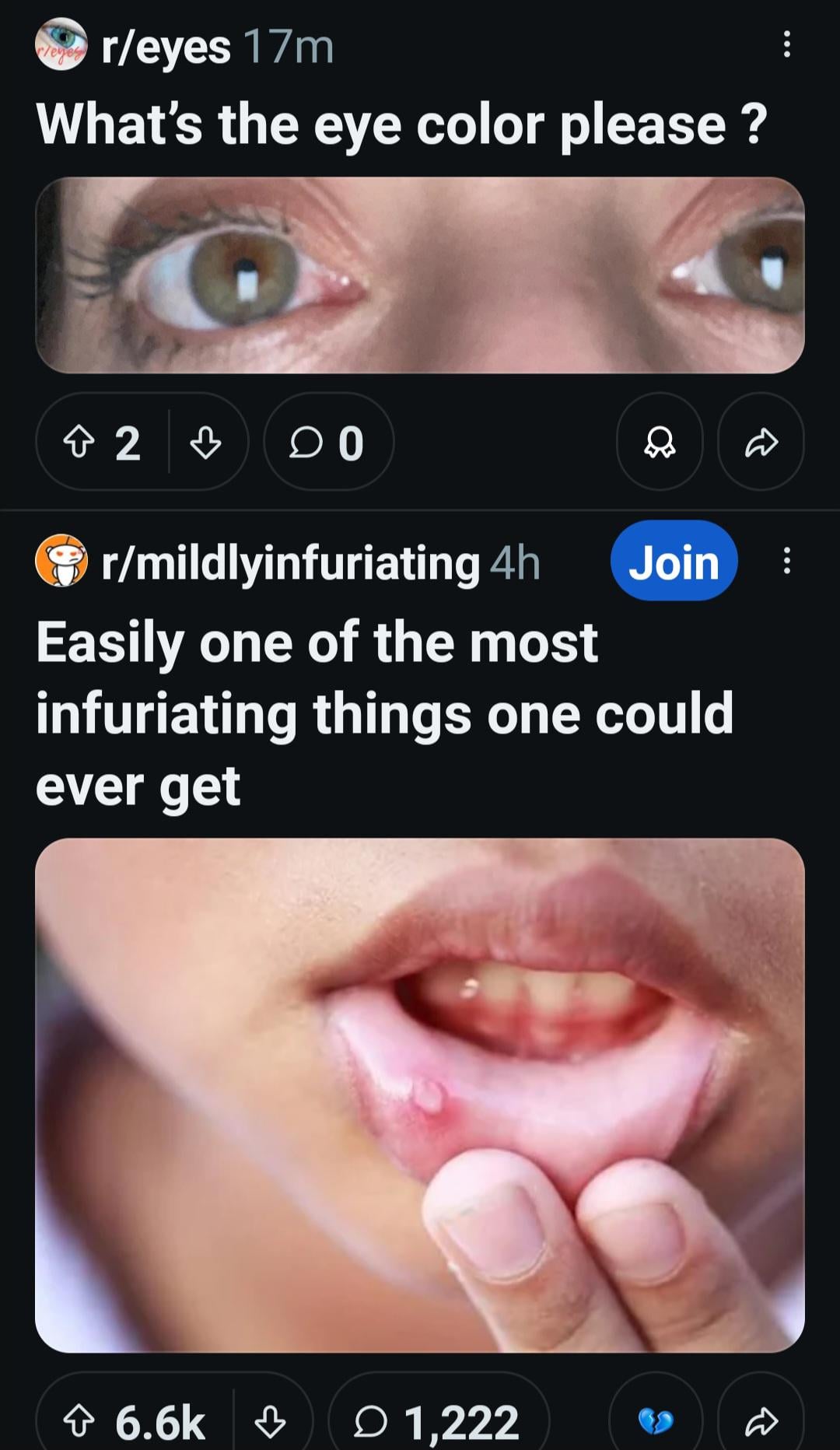
Task: Downvote the r/mildlyinfuriating post
Action: 271,1422
